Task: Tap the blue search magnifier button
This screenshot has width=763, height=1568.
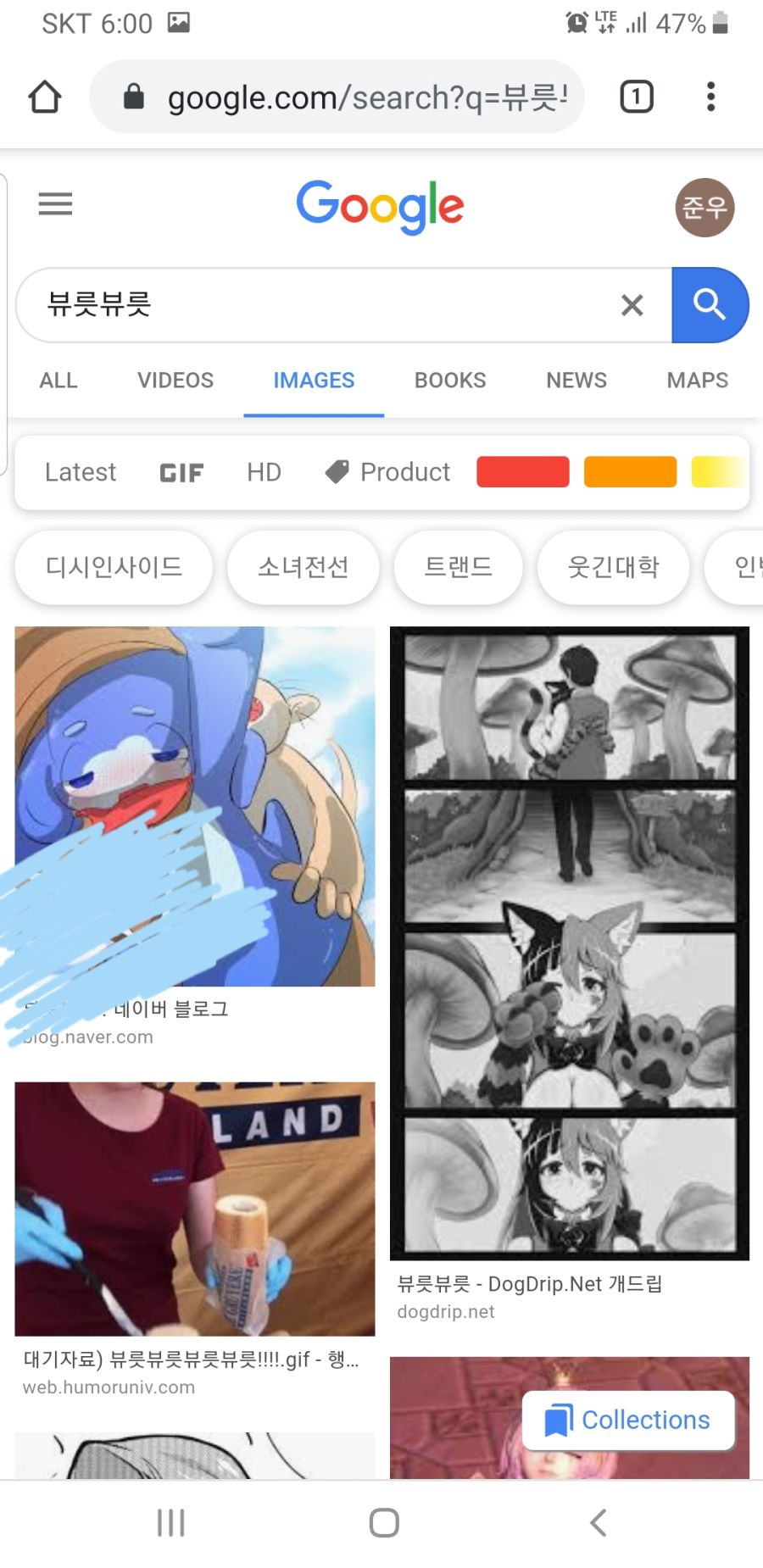Action: point(710,305)
